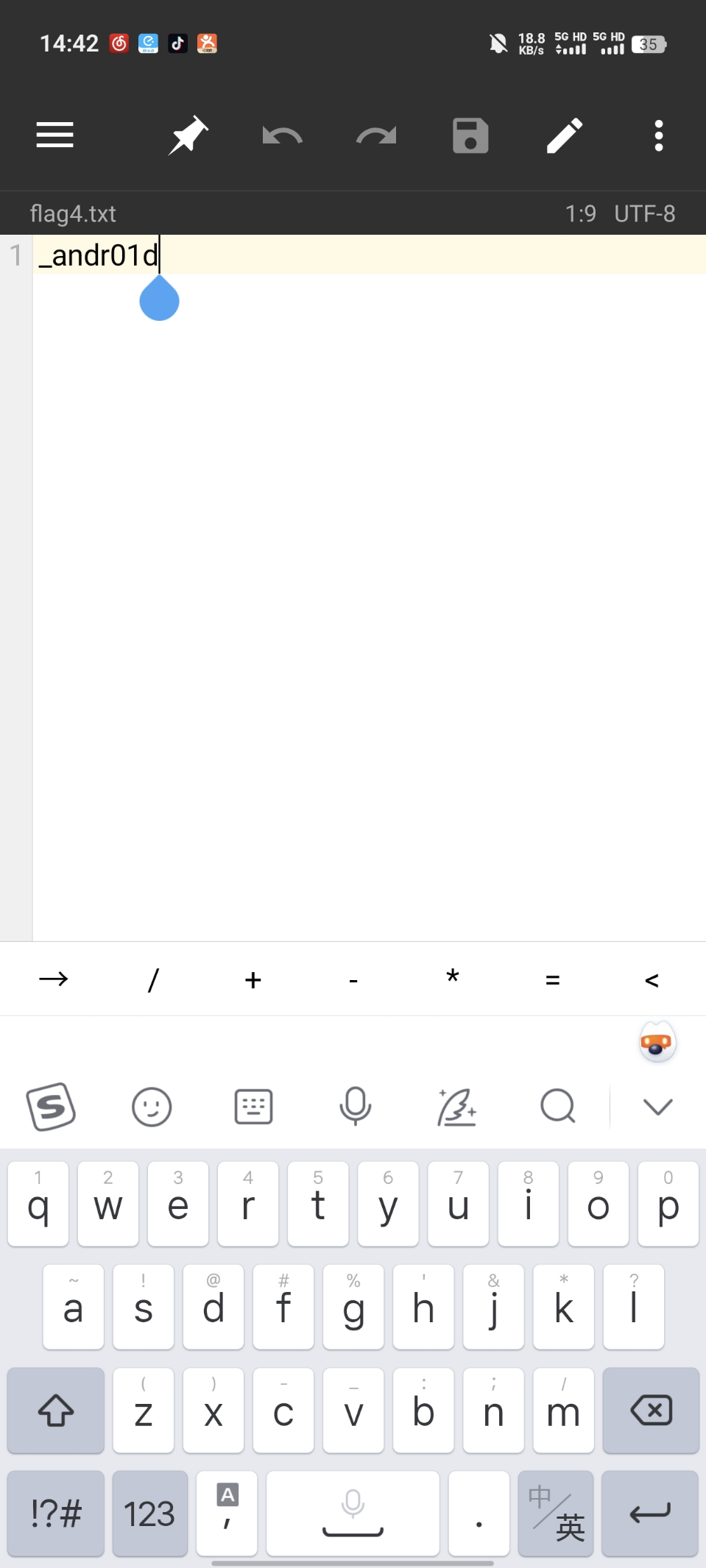706x1568 pixels.
Task: Insert an equals sign from symbol row
Action: tap(553, 980)
